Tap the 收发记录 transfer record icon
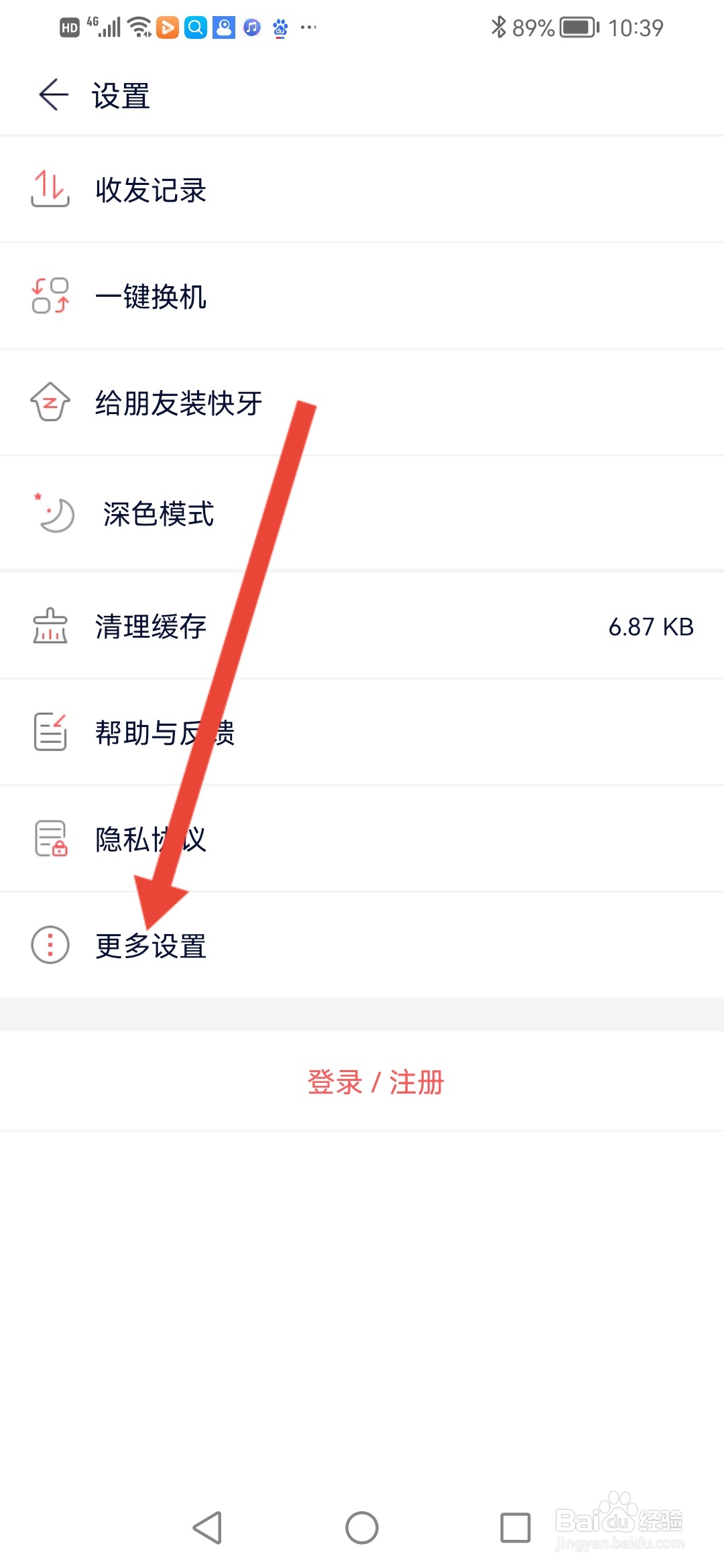 pyautogui.click(x=48, y=191)
